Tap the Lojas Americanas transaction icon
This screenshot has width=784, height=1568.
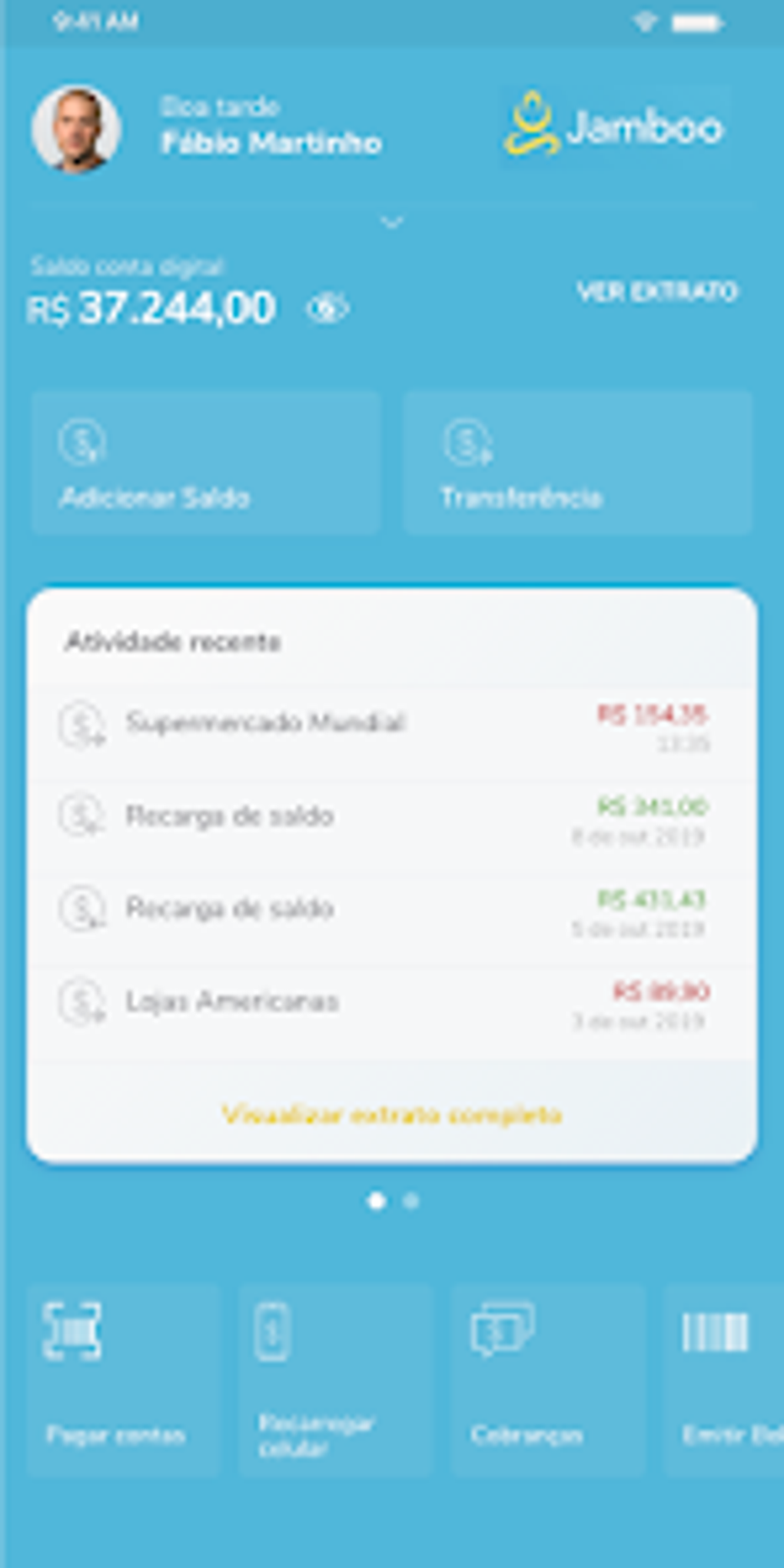[85, 1001]
